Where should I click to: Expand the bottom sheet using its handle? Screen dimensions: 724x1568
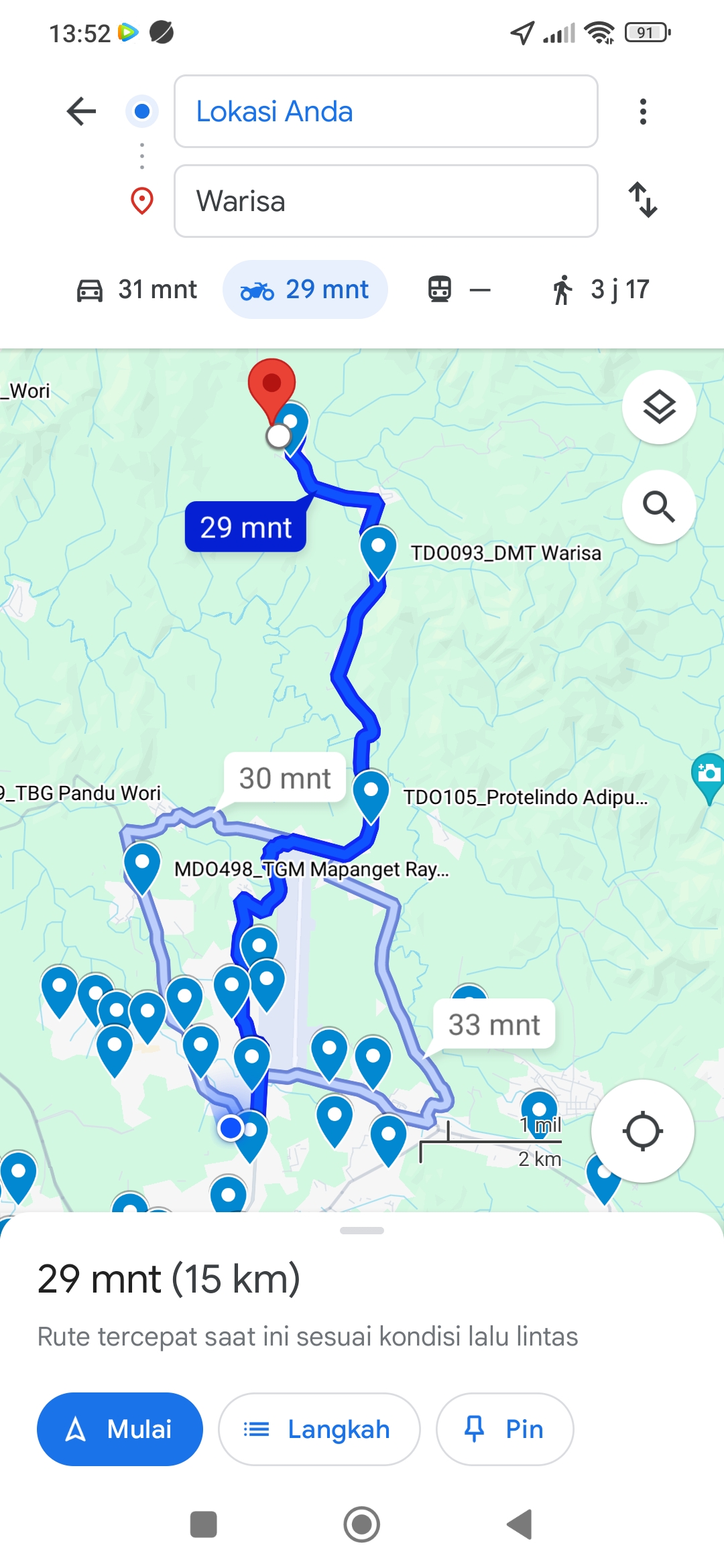[362, 1230]
